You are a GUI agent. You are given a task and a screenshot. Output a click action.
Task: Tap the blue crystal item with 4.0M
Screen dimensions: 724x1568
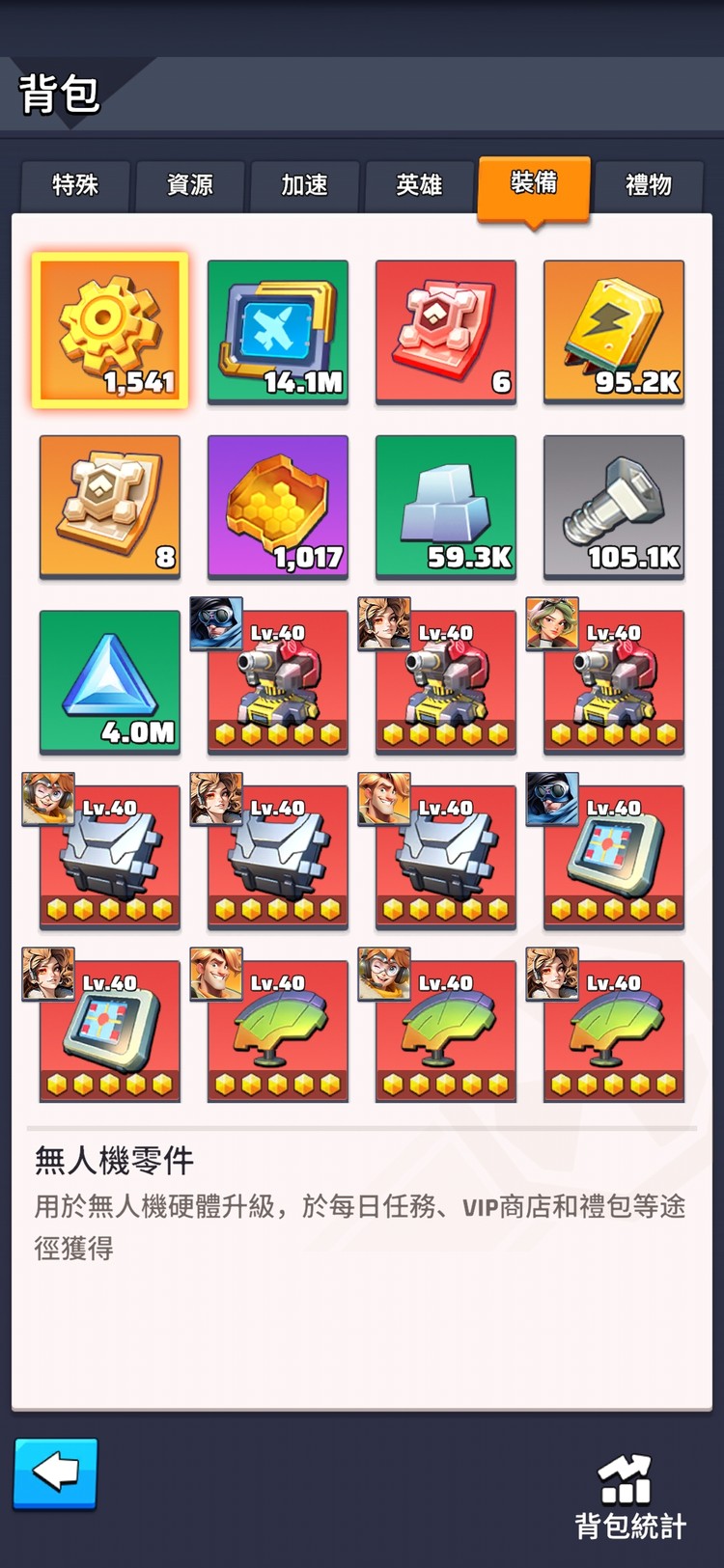click(x=110, y=682)
